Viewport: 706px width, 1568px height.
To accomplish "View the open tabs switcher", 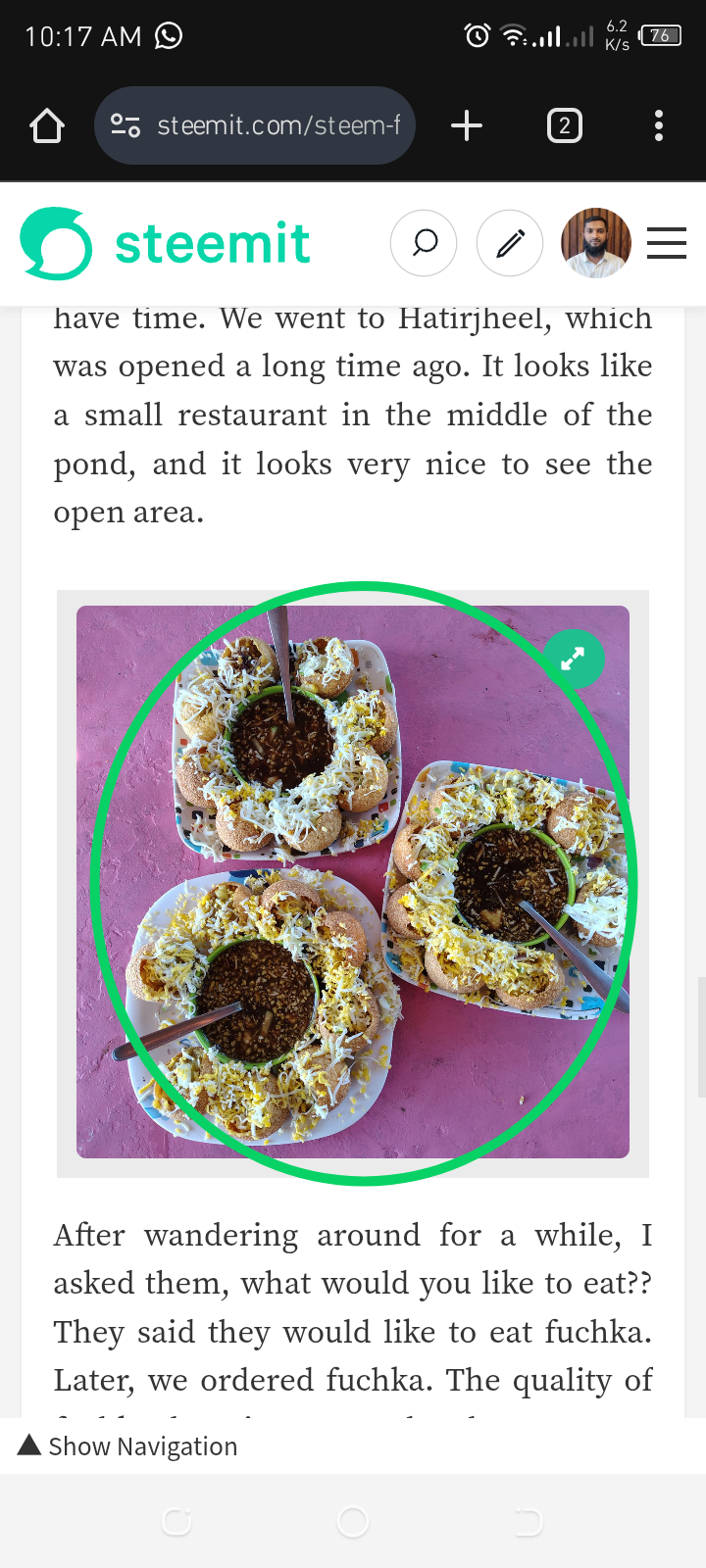I will pos(564,126).
